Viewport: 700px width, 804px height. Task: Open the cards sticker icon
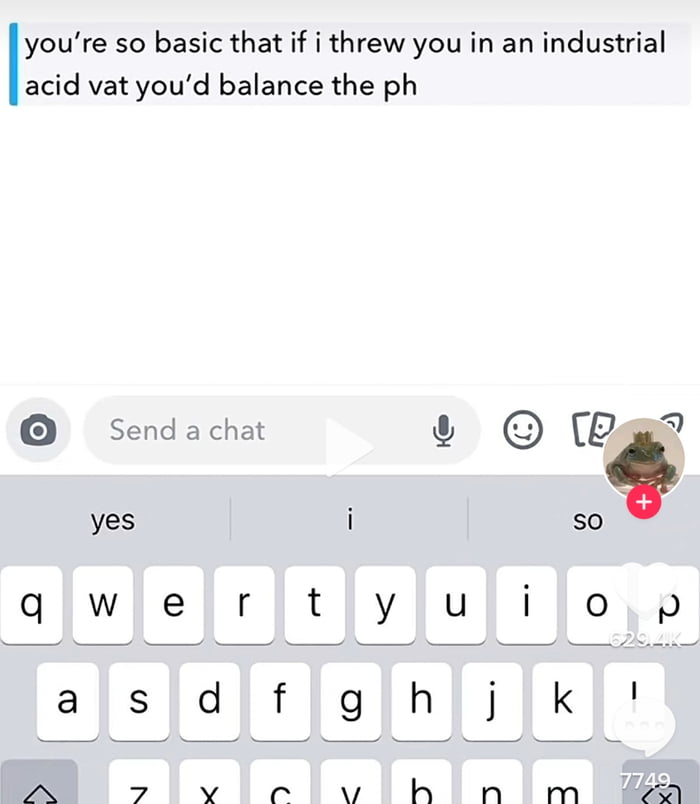[587, 431]
